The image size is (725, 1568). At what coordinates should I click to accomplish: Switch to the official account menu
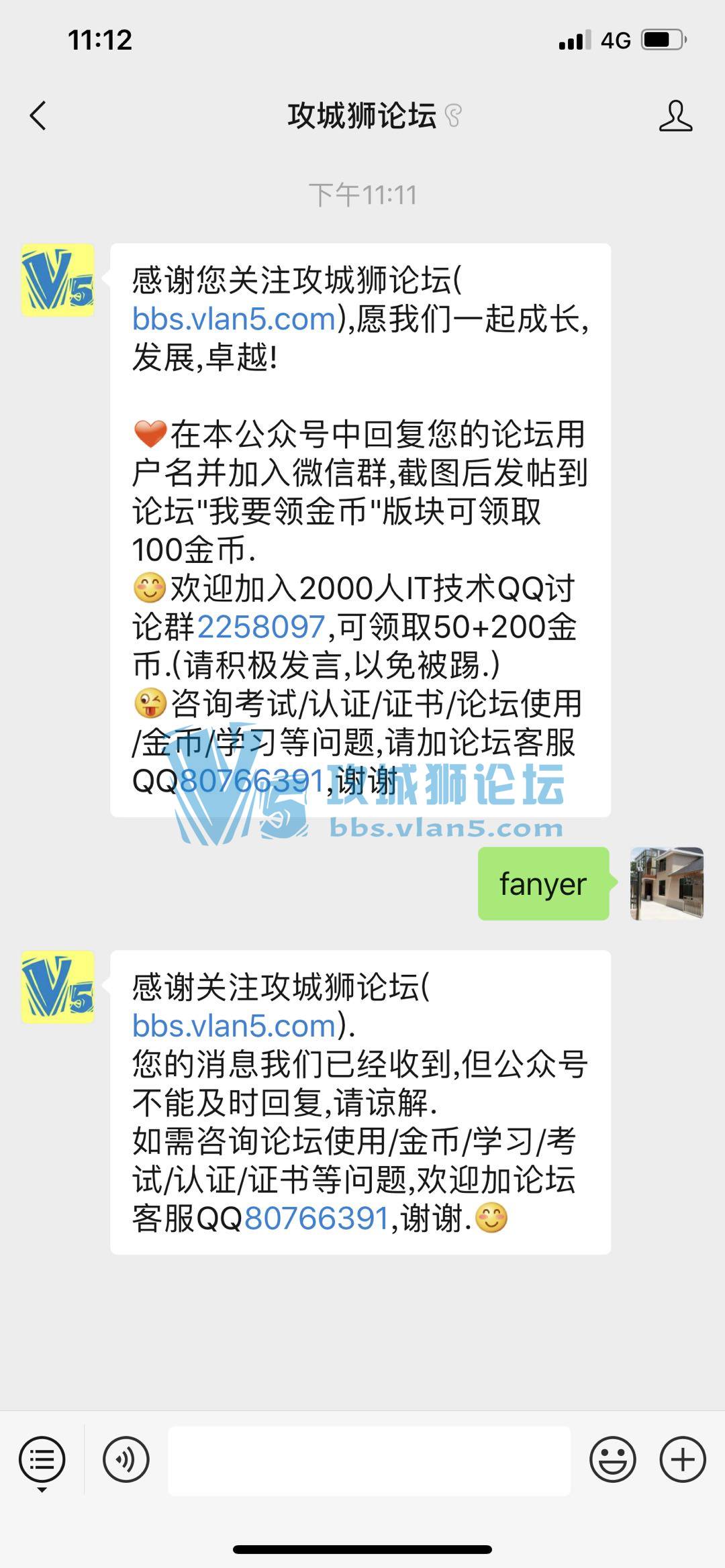click(42, 1459)
